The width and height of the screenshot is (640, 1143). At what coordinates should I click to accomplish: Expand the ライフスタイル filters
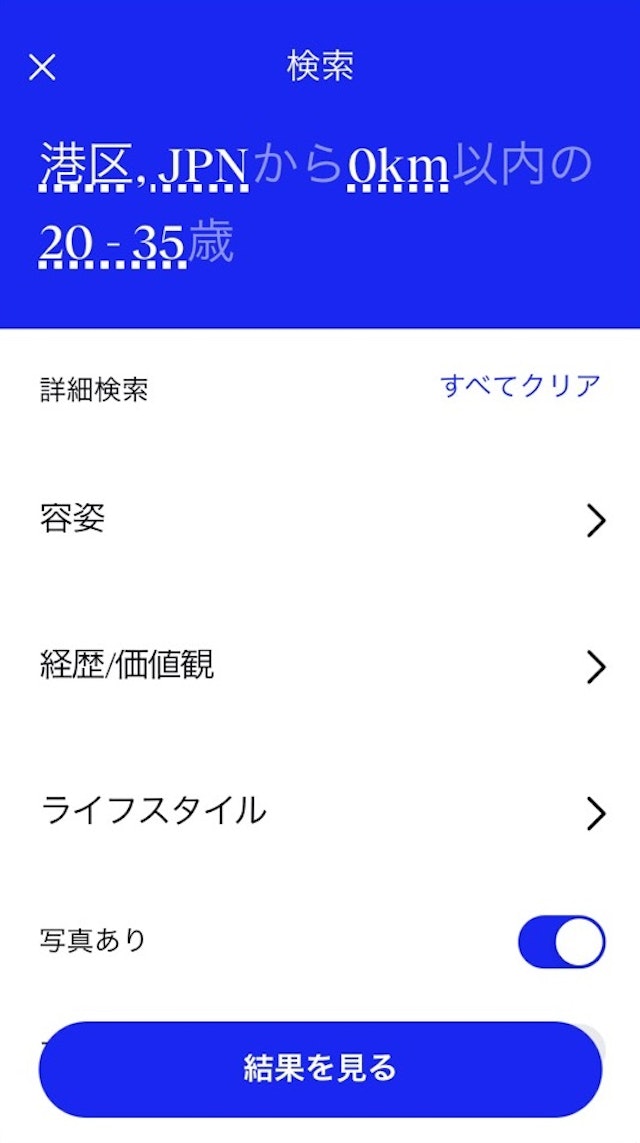point(320,812)
